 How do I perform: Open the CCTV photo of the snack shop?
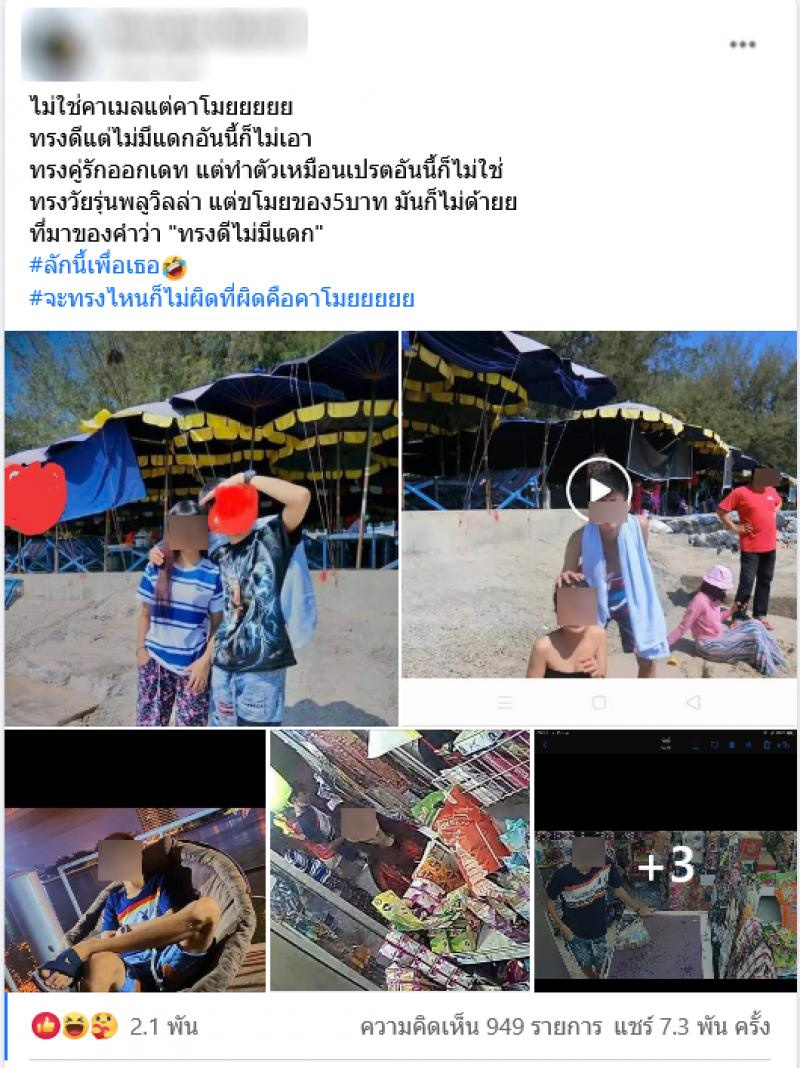[400, 861]
